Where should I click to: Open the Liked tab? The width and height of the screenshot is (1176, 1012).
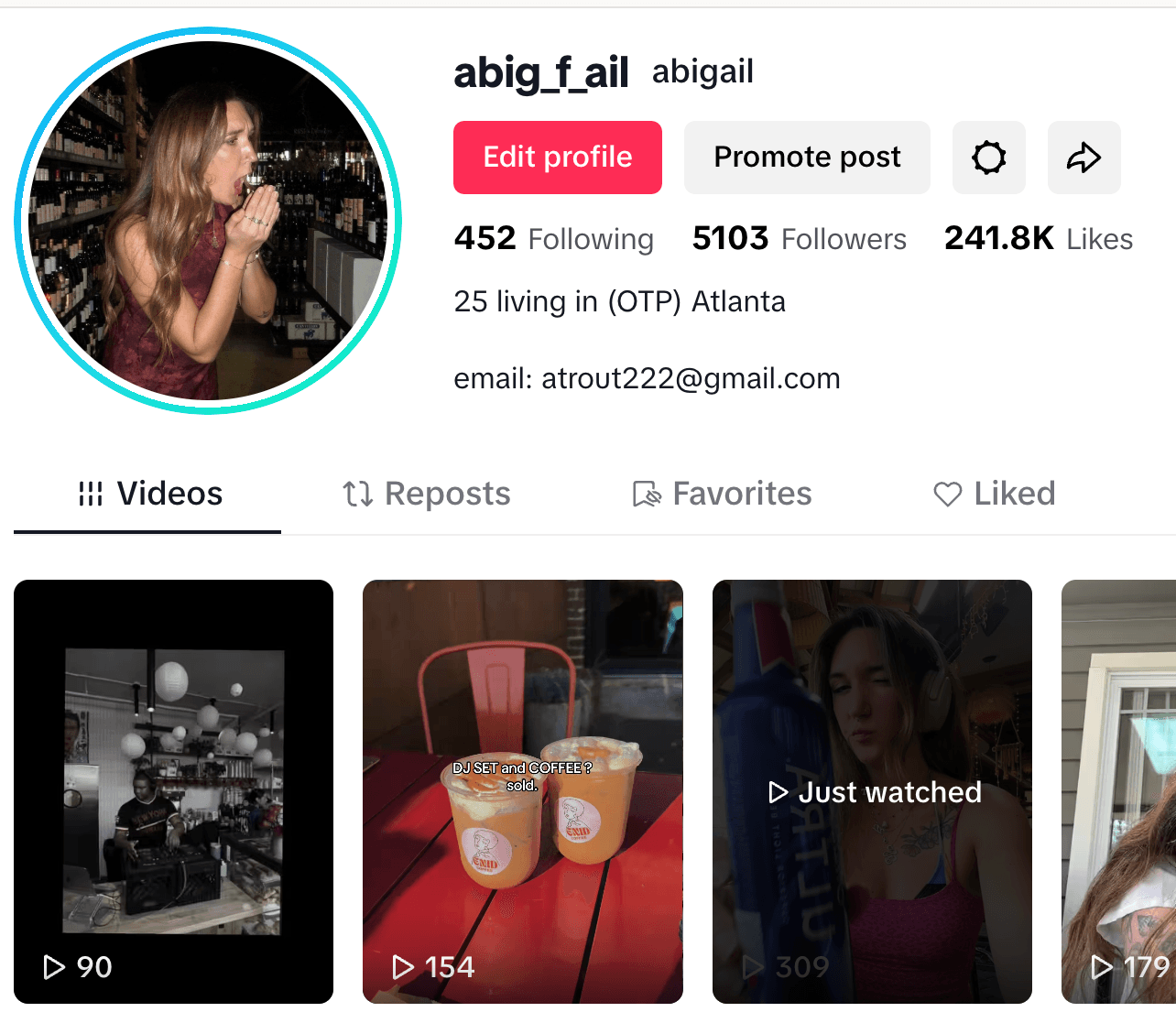[x=994, y=494]
